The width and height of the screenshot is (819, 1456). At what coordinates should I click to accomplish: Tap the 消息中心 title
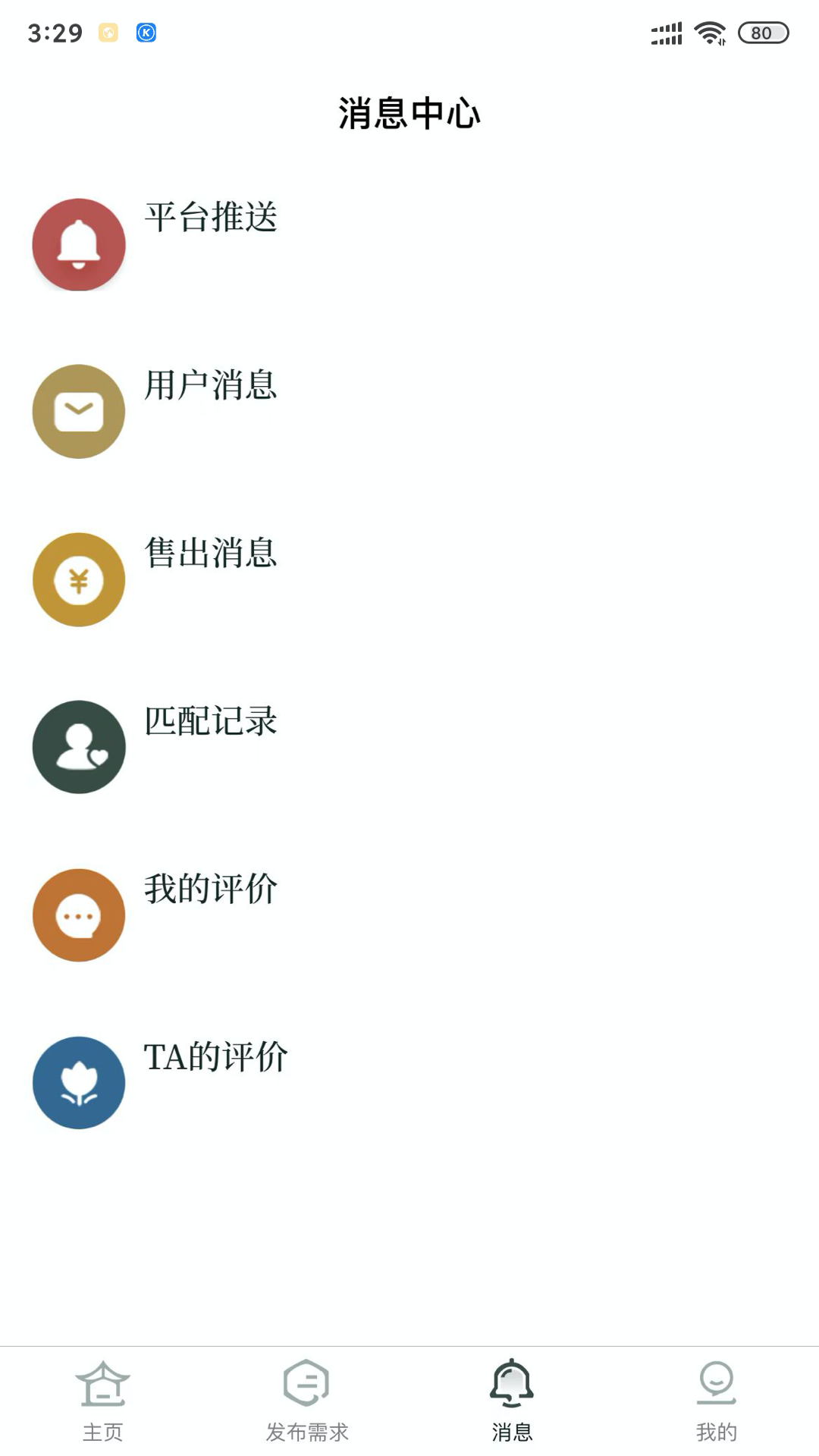pos(409,114)
